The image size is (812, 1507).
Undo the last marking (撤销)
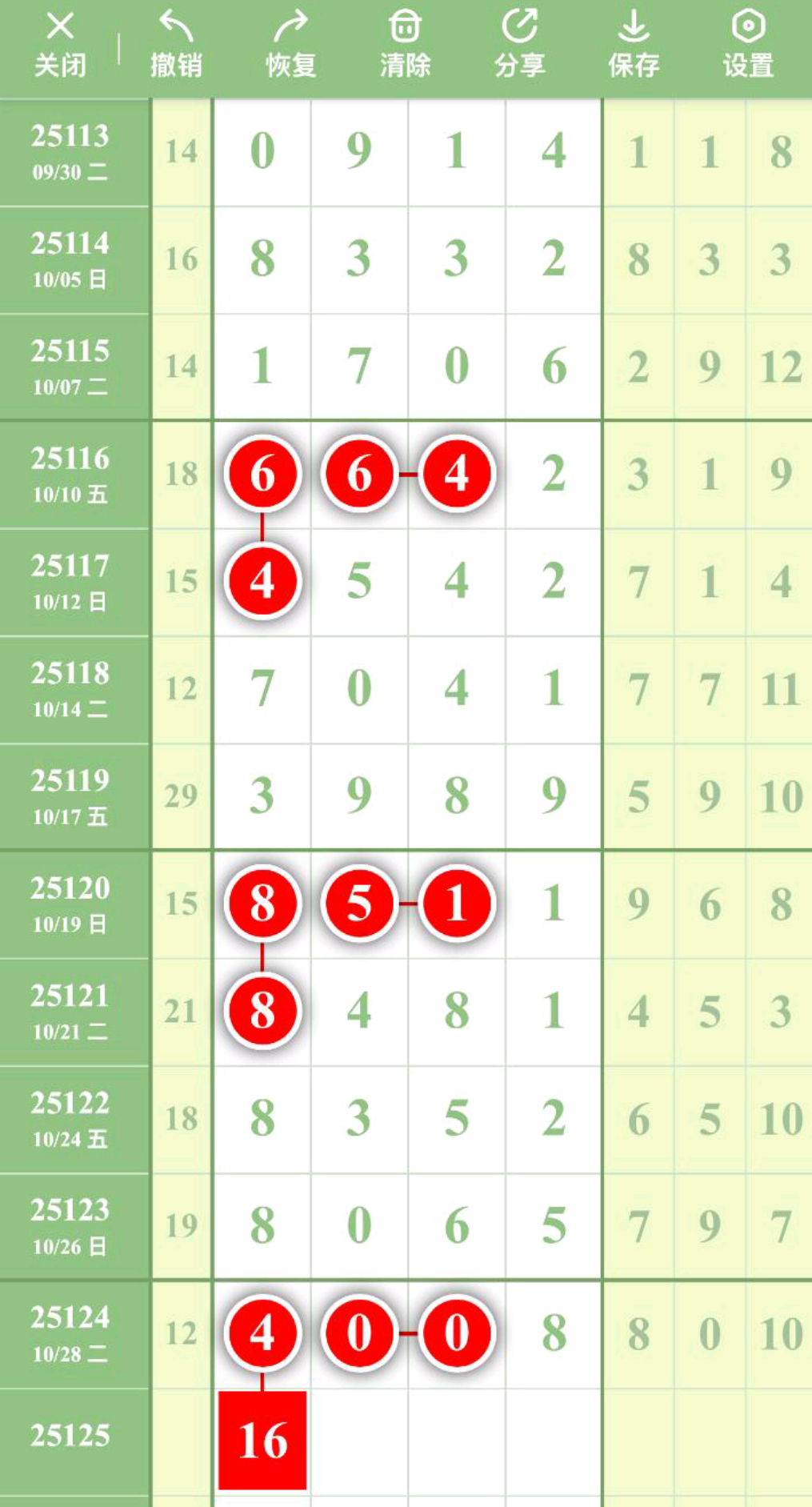(176, 44)
